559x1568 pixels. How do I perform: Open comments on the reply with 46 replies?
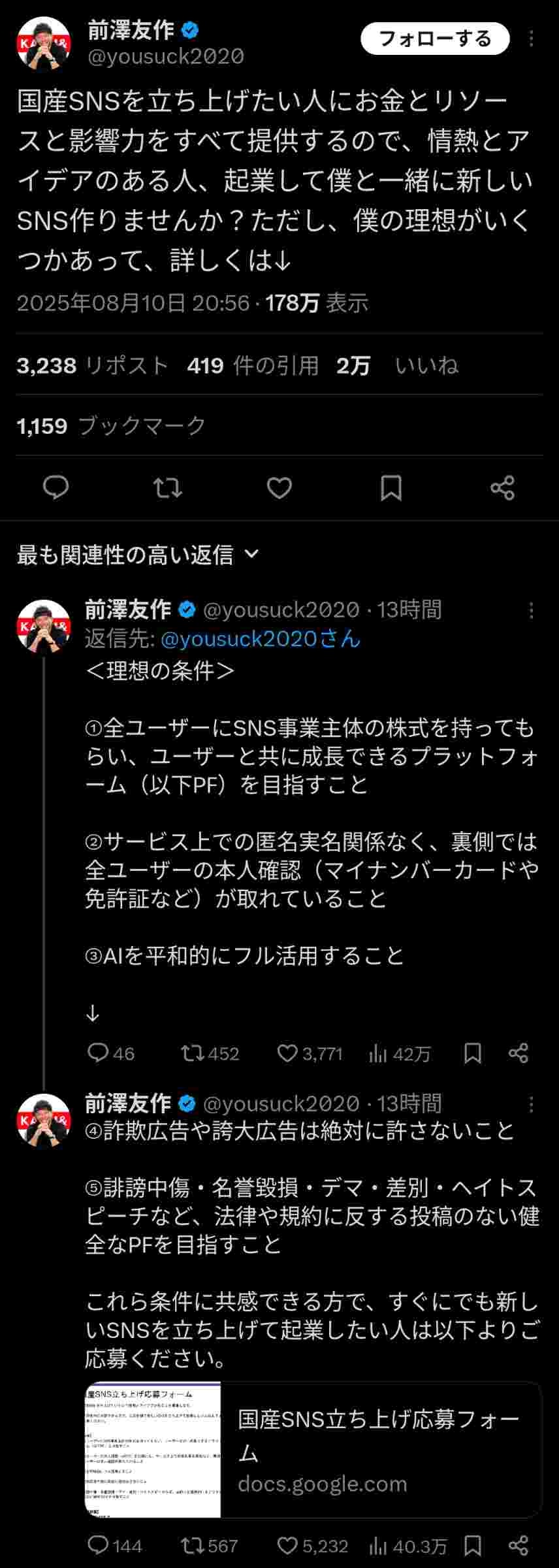98,1053
